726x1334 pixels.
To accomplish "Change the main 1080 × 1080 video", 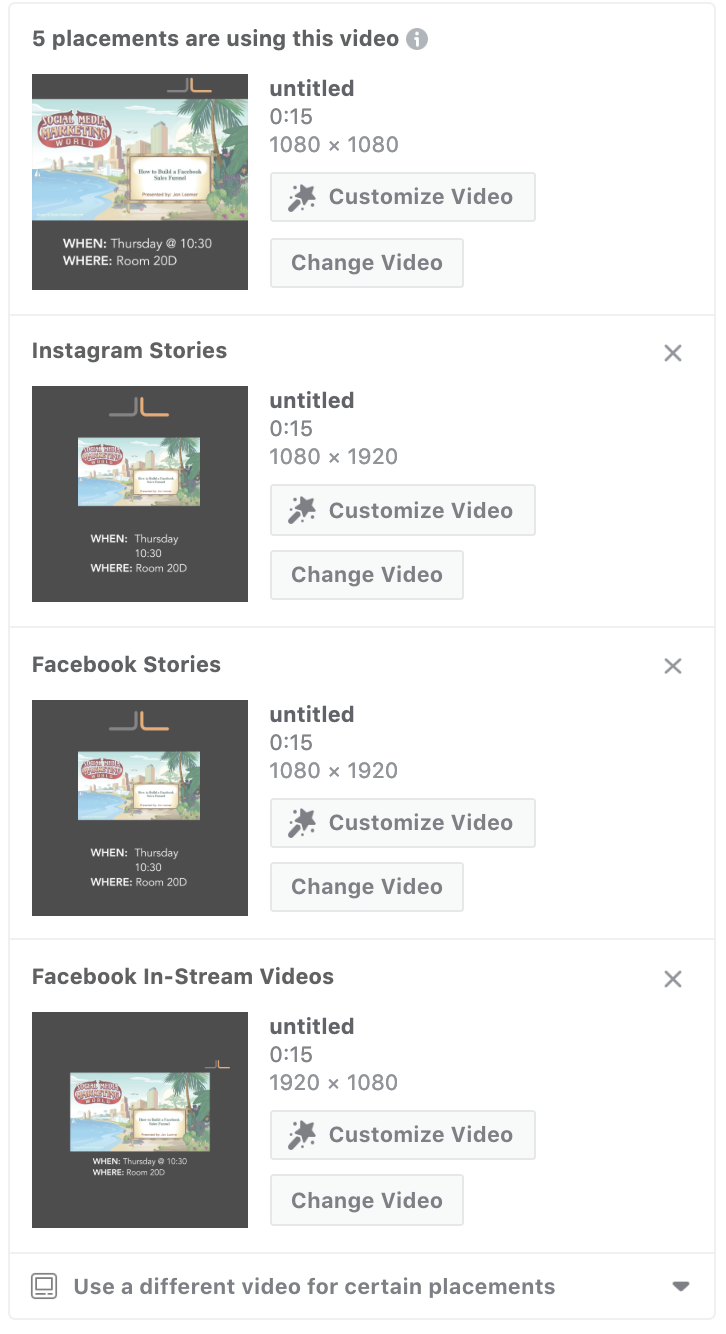I will [x=367, y=263].
